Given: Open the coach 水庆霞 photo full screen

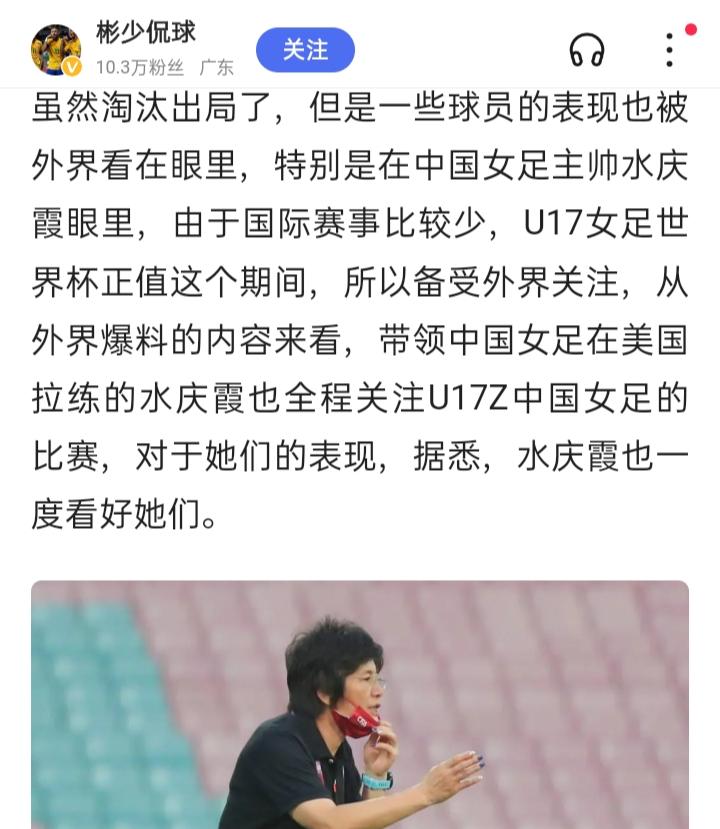Looking at the screenshot, I should (360, 700).
